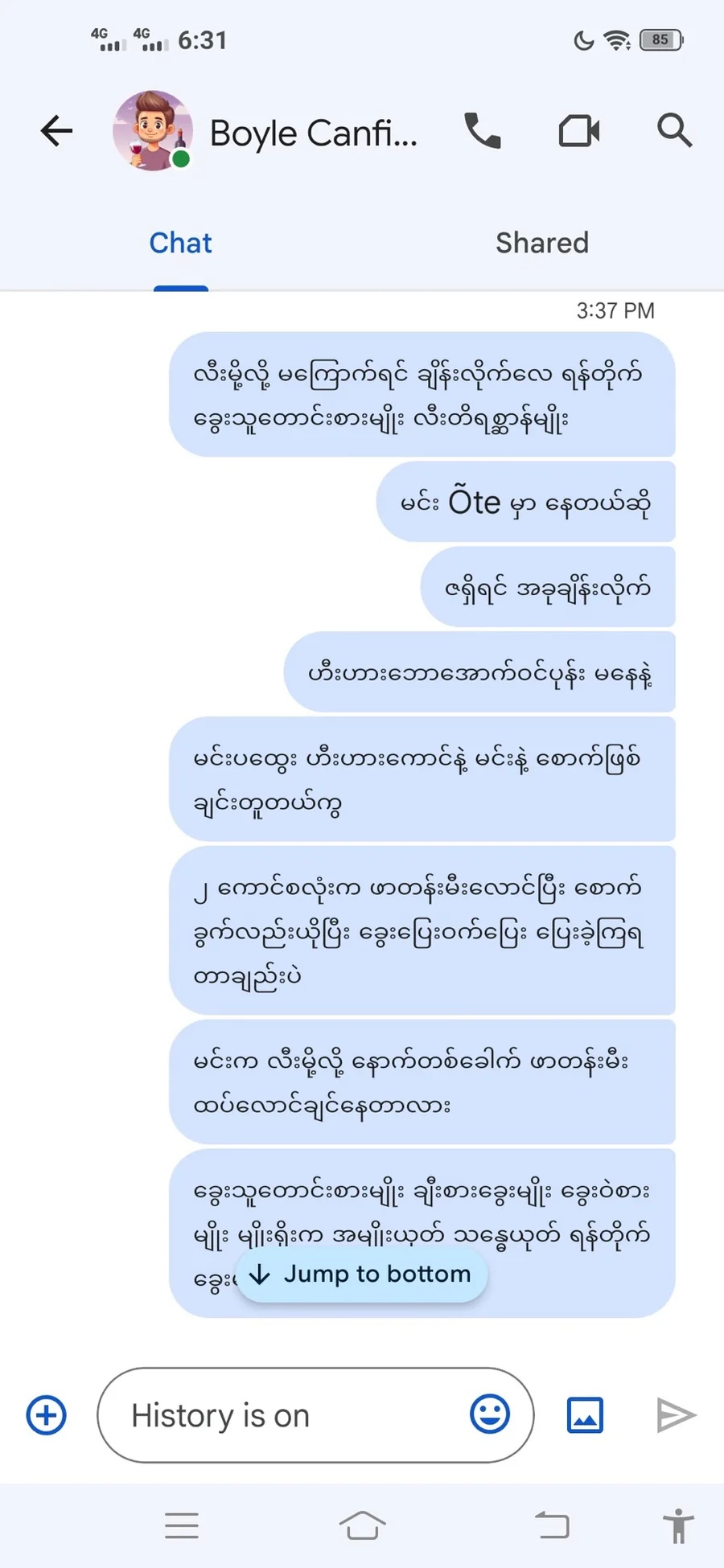724x1568 pixels.
Task: Open the emoji picker
Action: [490, 1414]
